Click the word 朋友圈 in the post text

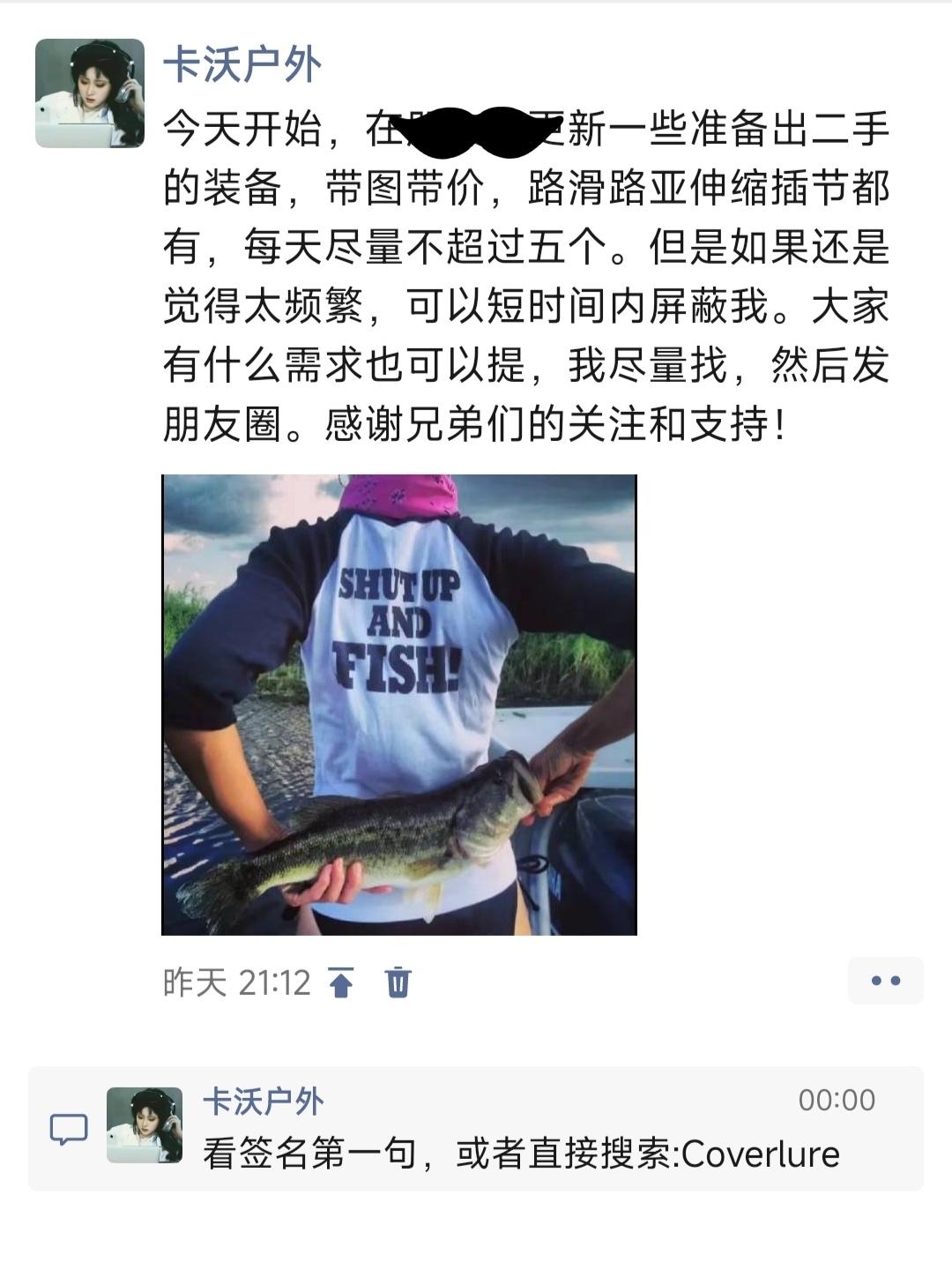click(207, 422)
